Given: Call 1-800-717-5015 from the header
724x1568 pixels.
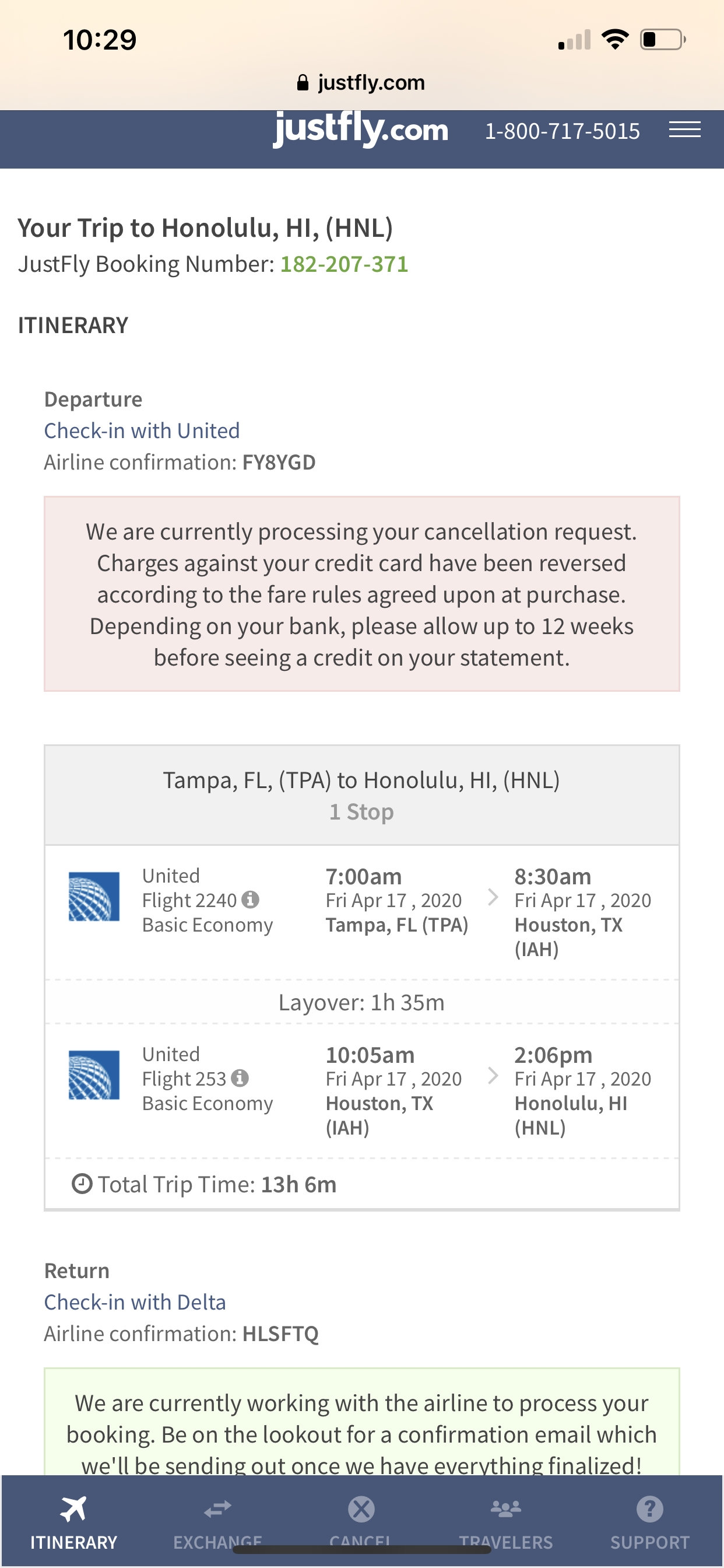Looking at the screenshot, I should (561, 130).
